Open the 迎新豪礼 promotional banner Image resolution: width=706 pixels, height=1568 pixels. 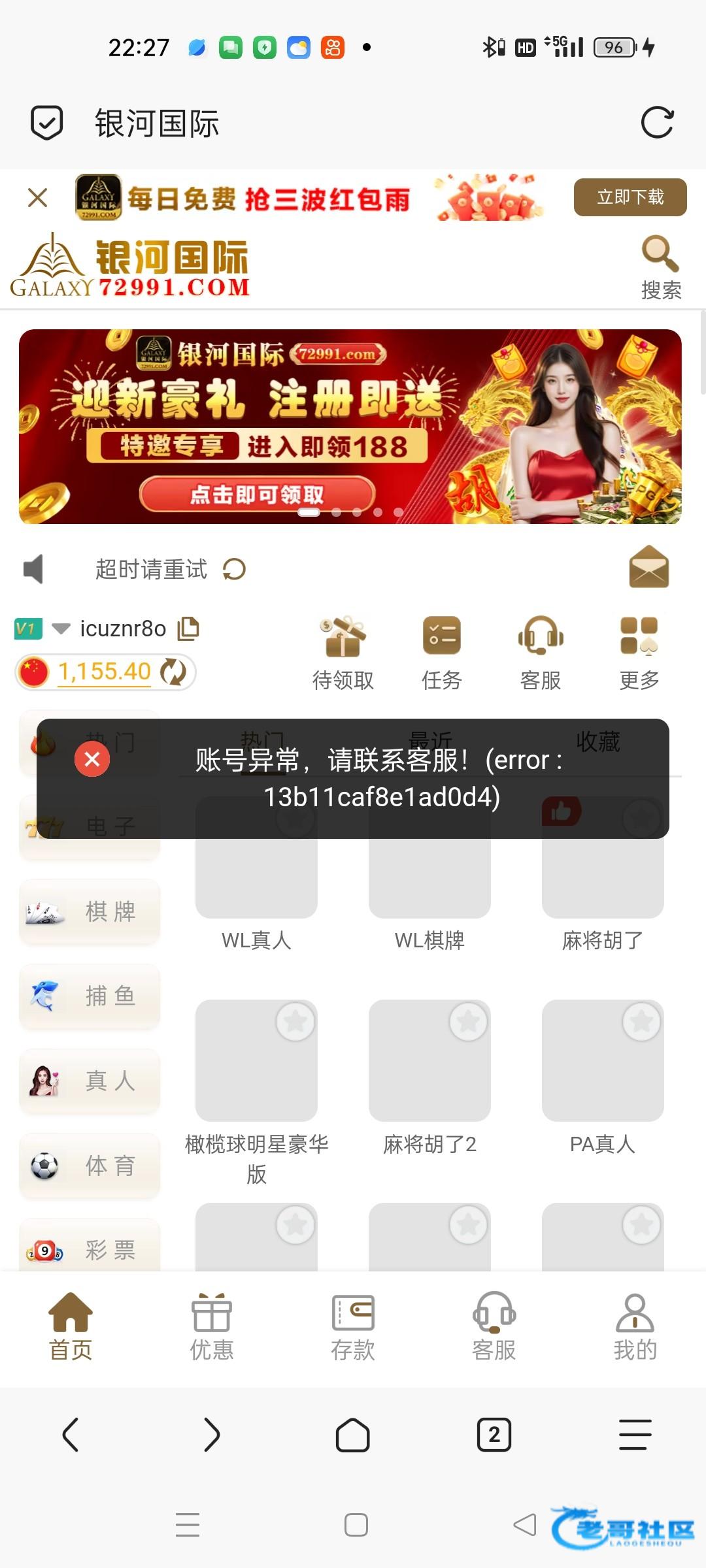click(x=350, y=427)
